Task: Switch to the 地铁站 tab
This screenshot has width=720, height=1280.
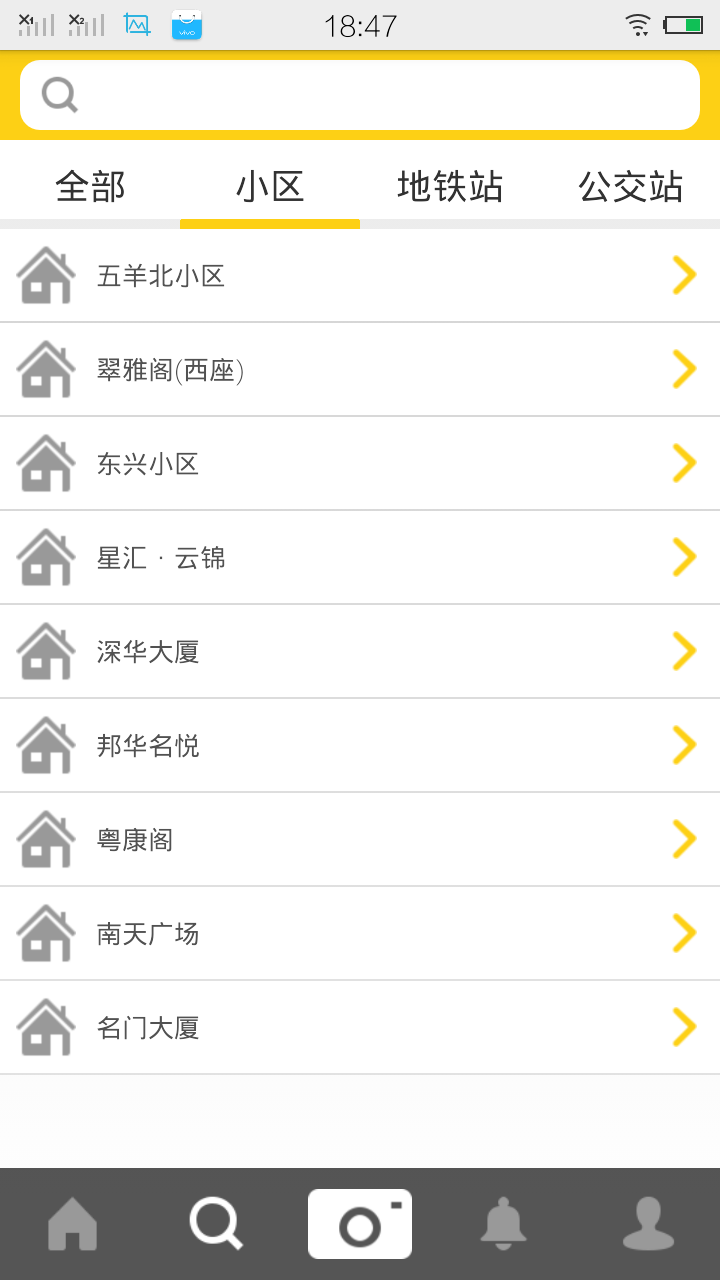Action: pos(450,186)
